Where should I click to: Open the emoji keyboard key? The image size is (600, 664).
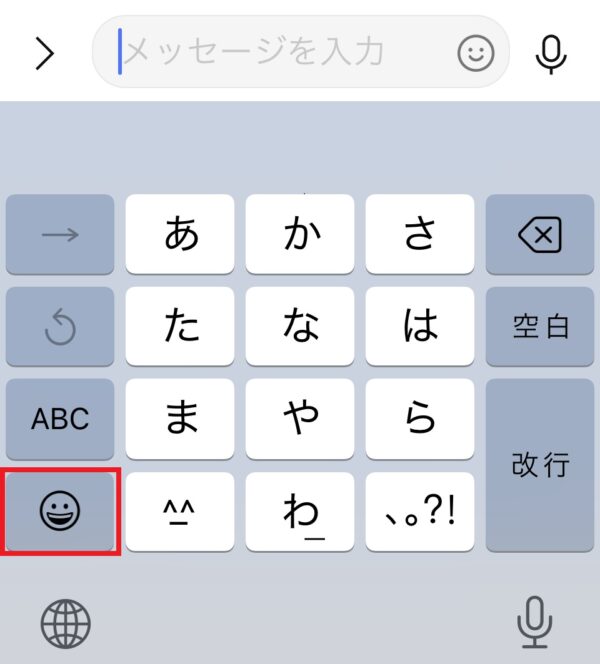point(61,512)
